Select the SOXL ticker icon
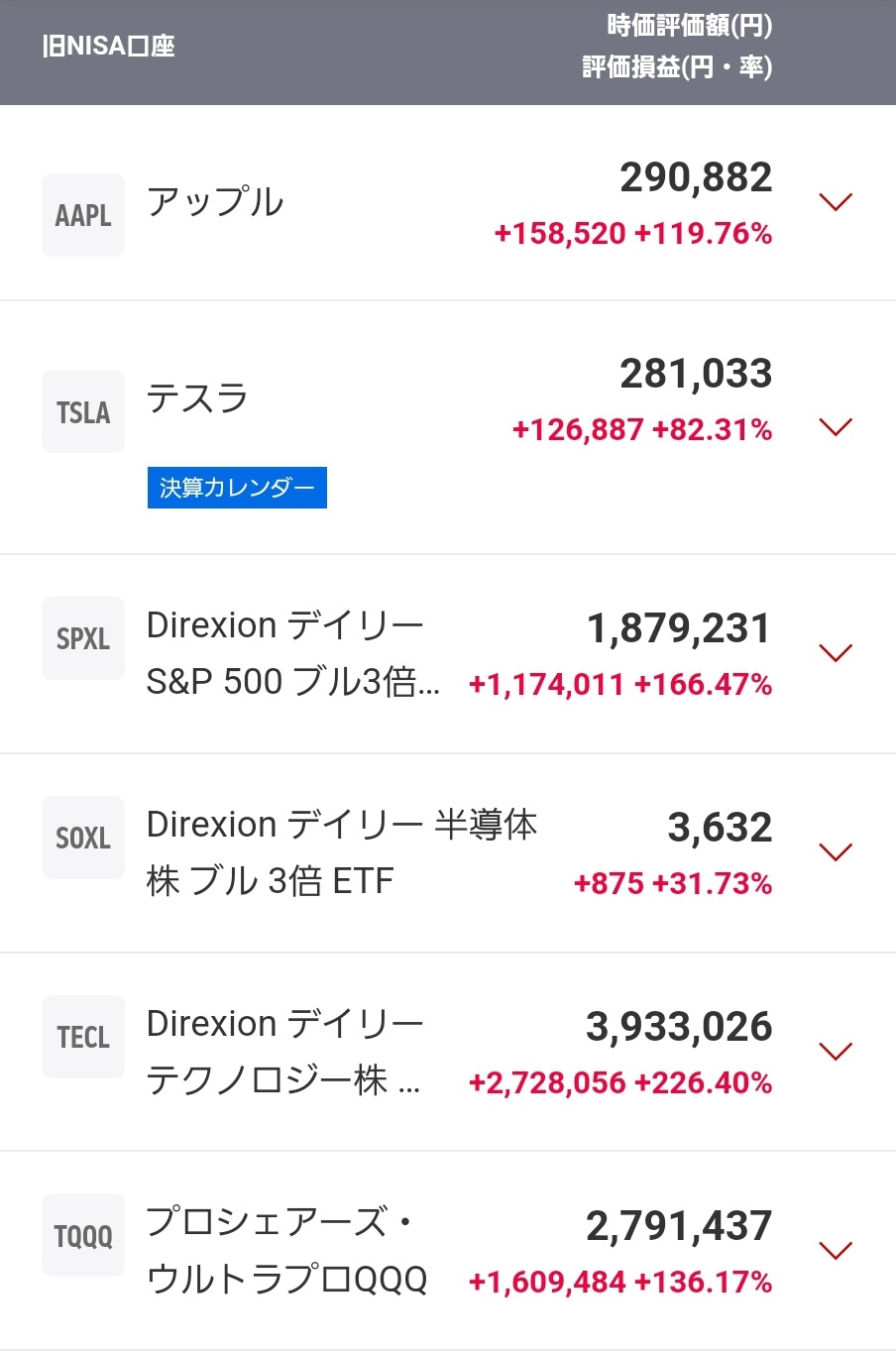 point(82,838)
